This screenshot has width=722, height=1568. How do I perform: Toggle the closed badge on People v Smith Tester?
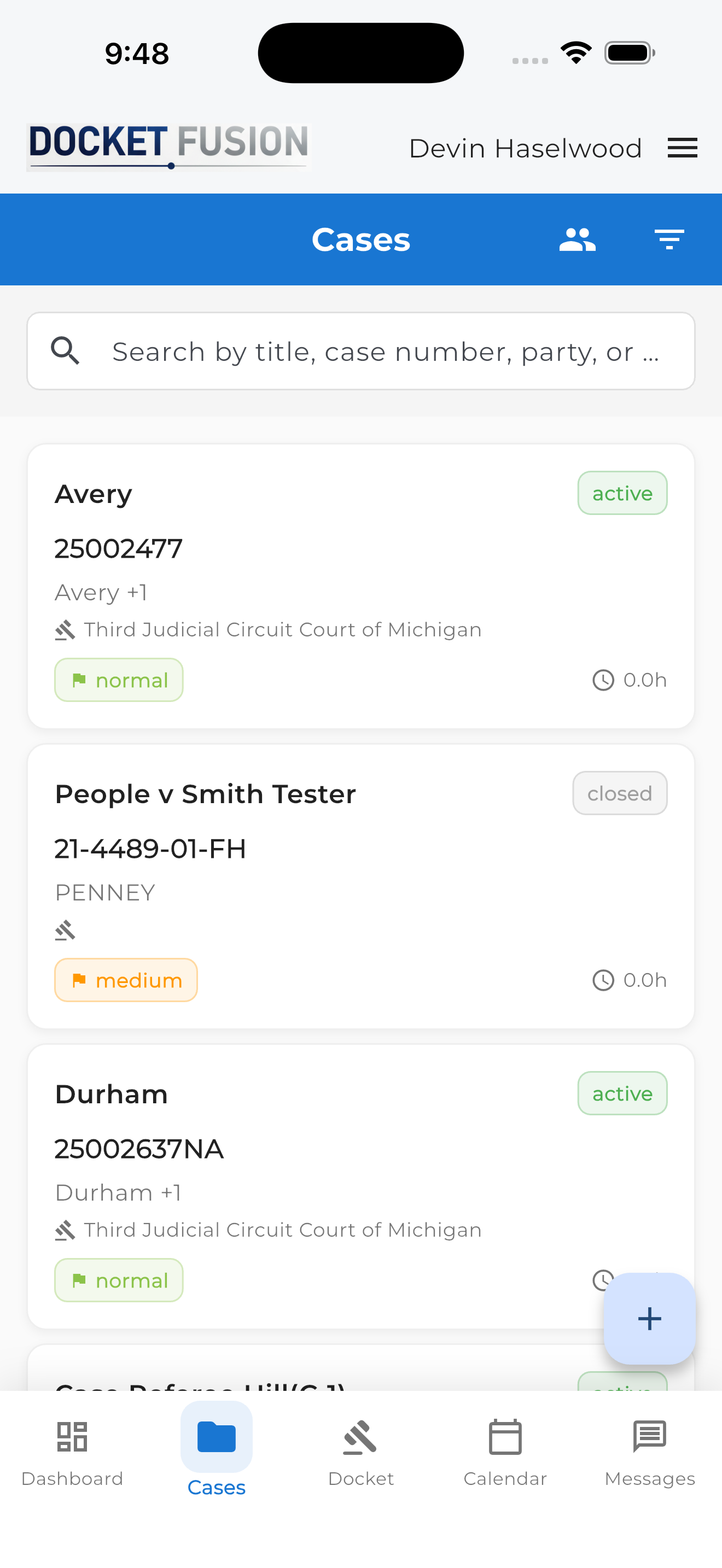(620, 793)
